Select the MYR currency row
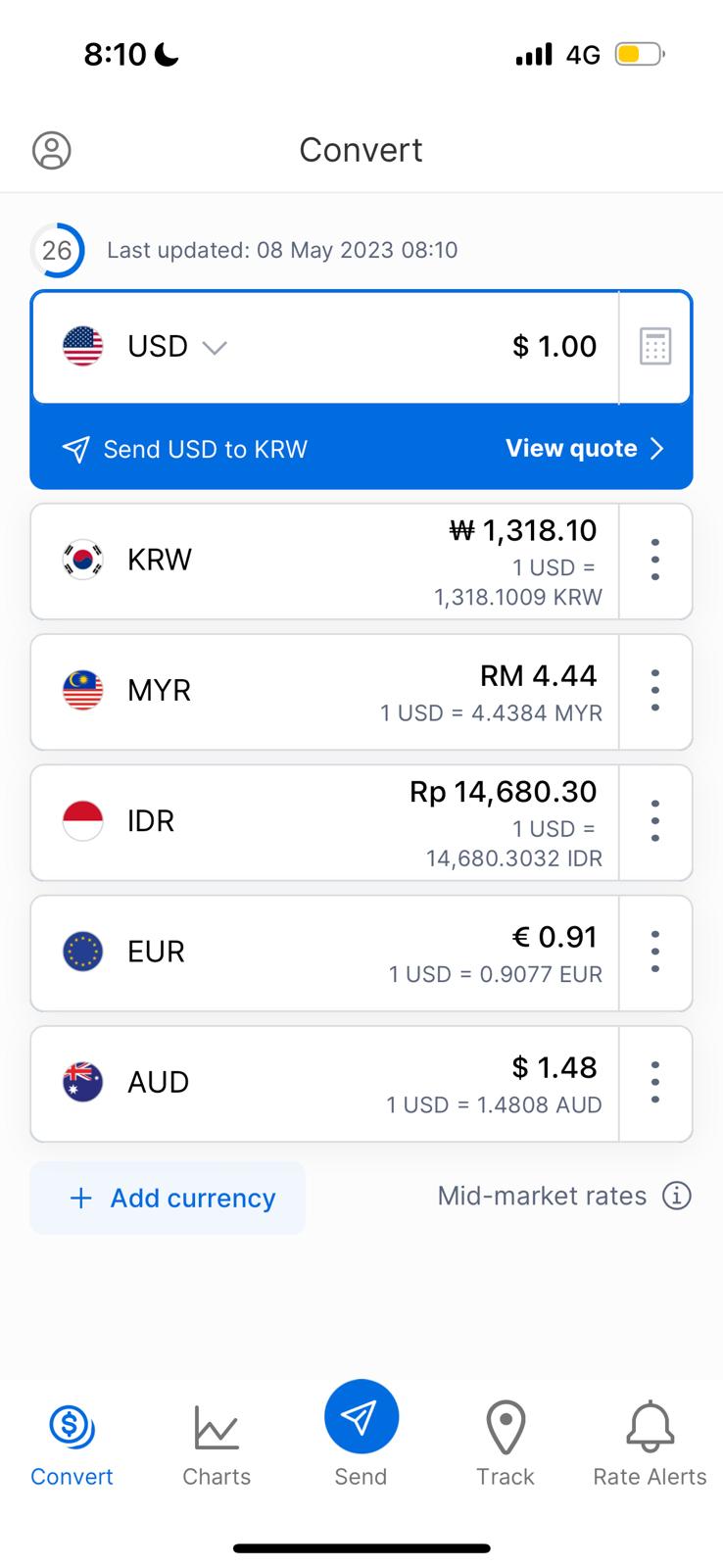This screenshot has width=723, height=1568. [x=323, y=692]
